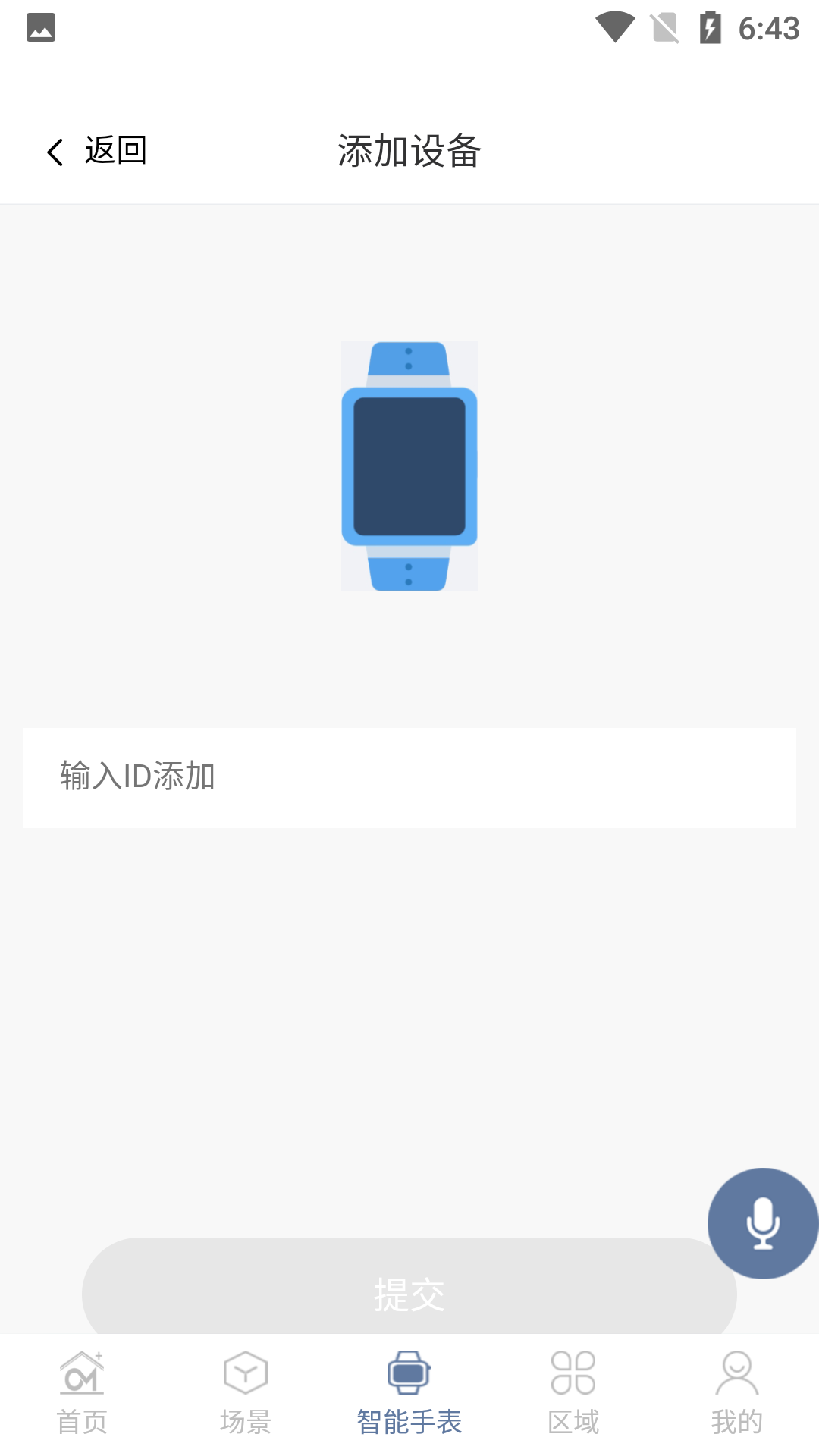Click the smartwatch illustration image
819x1456 pixels.
(409, 466)
